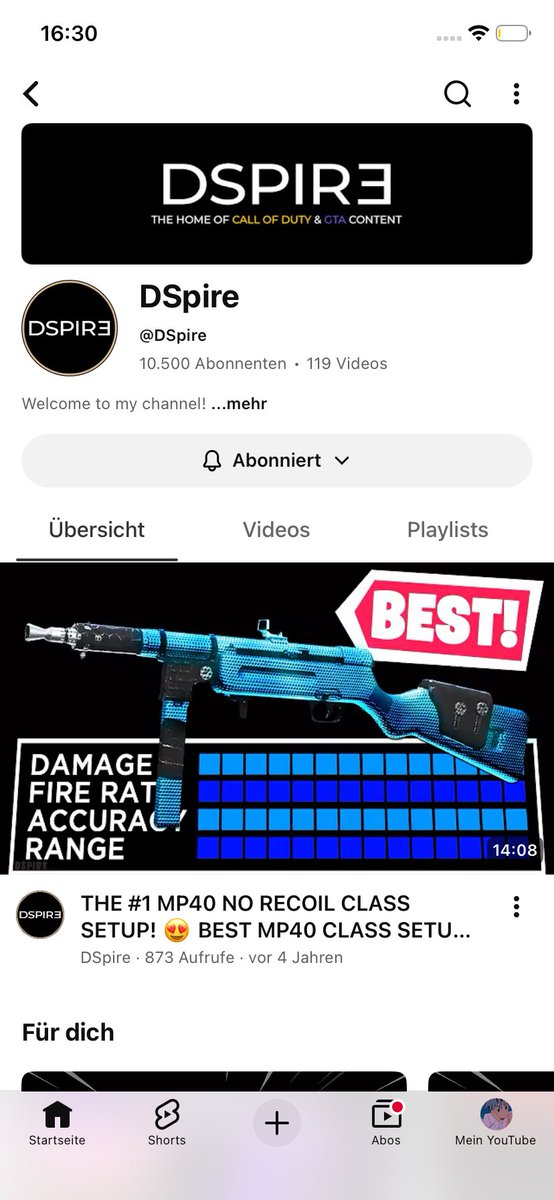Open search on the DSpire channel
Image resolution: width=554 pixels, height=1200 pixels.
point(457,94)
